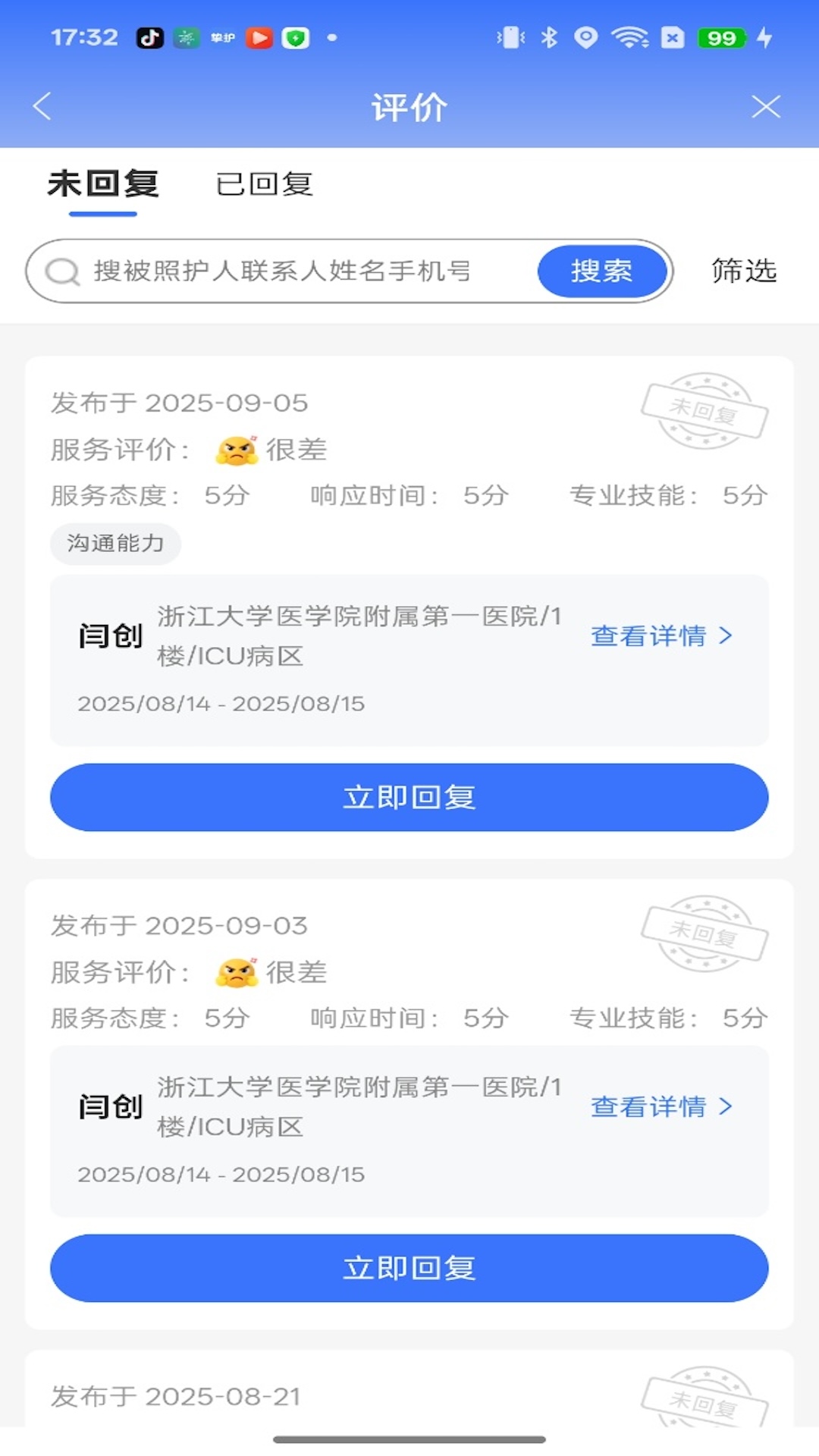Close the 评价 page with the X
The width and height of the screenshot is (819, 1456).
coord(765,107)
